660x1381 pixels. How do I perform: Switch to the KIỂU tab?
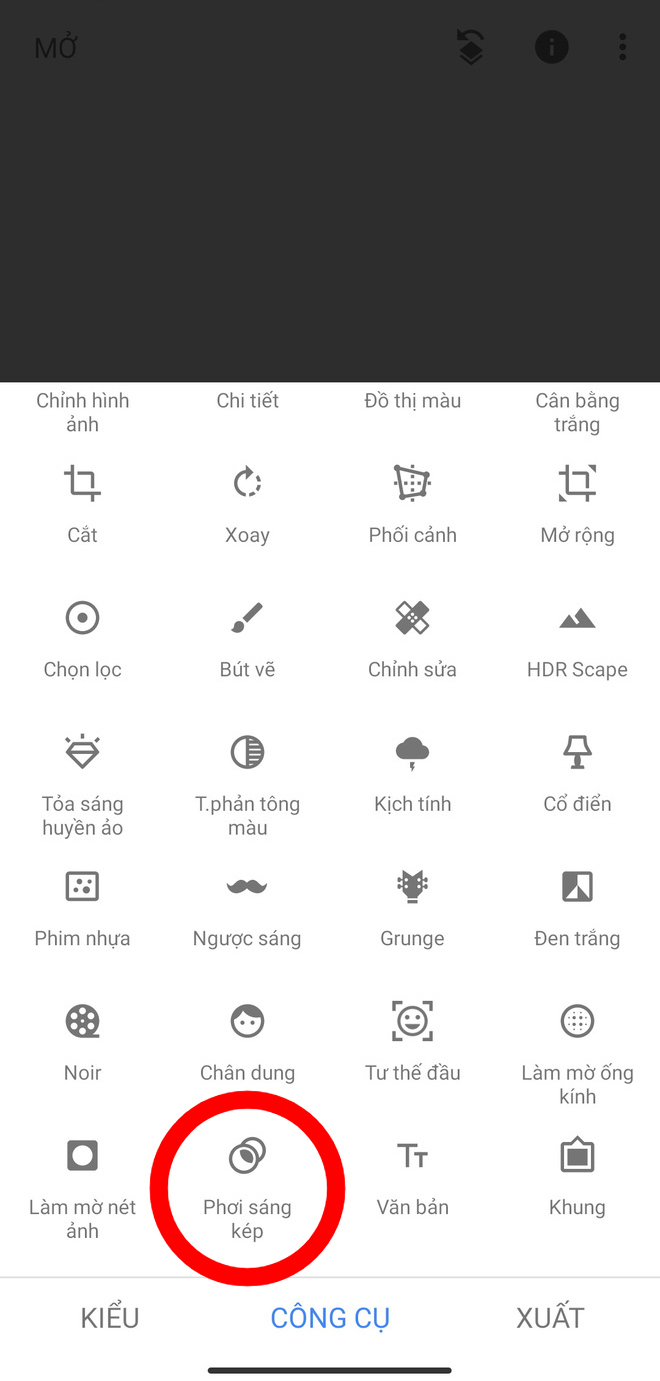click(x=110, y=1317)
